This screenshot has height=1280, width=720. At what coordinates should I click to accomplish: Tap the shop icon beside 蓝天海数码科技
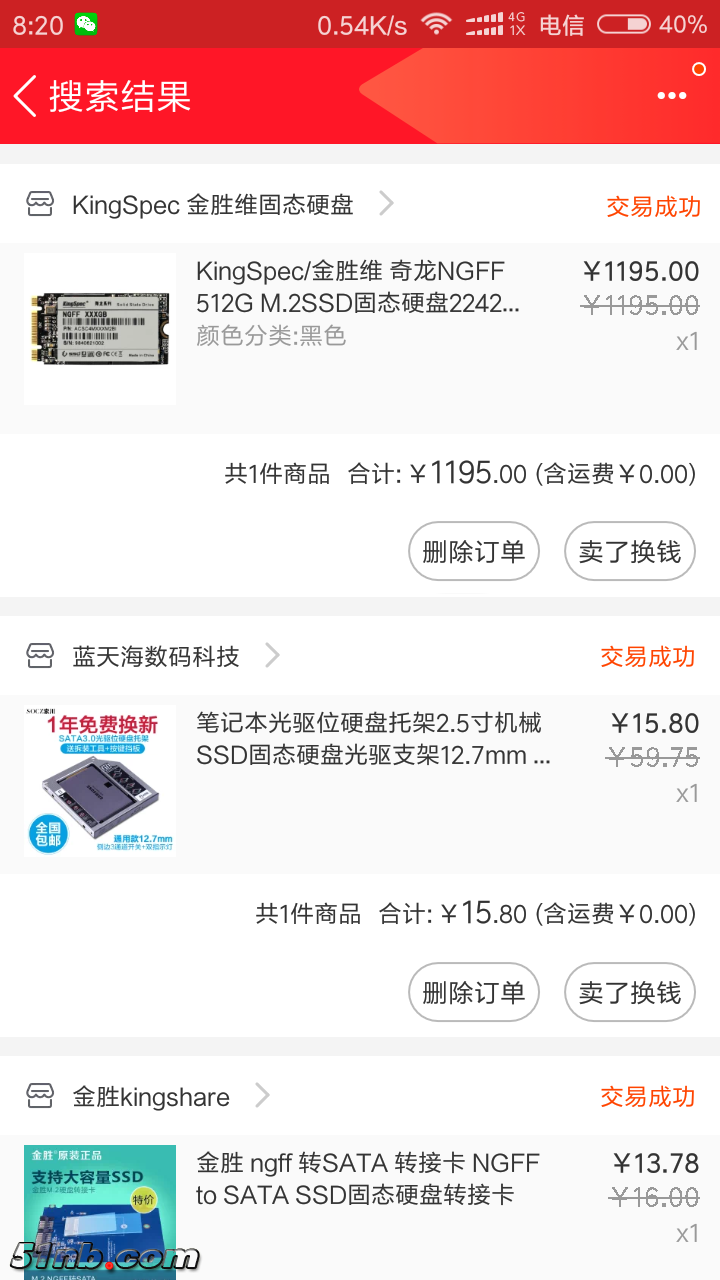coord(40,655)
